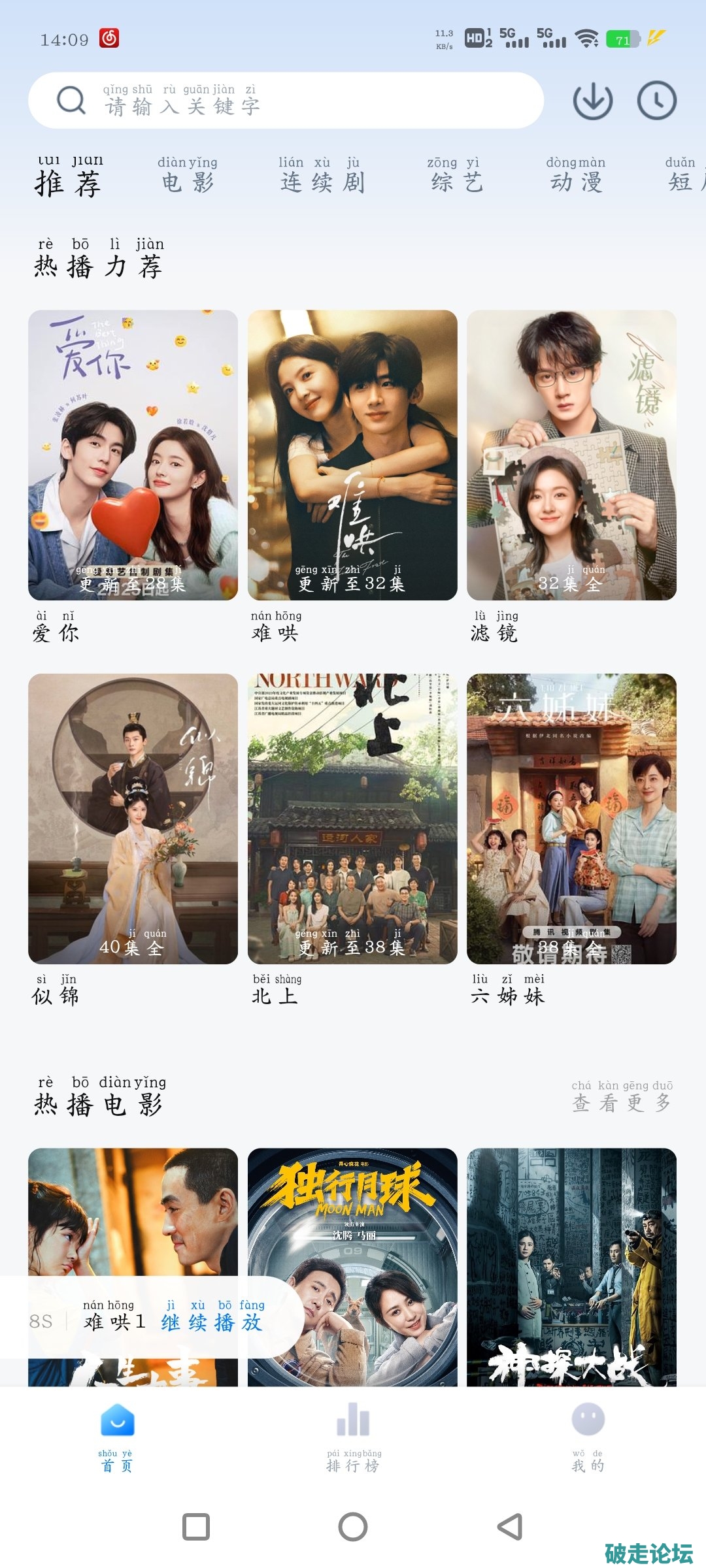Open watch history clock icon
This screenshot has height=1568, width=706.
(x=656, y=101)
